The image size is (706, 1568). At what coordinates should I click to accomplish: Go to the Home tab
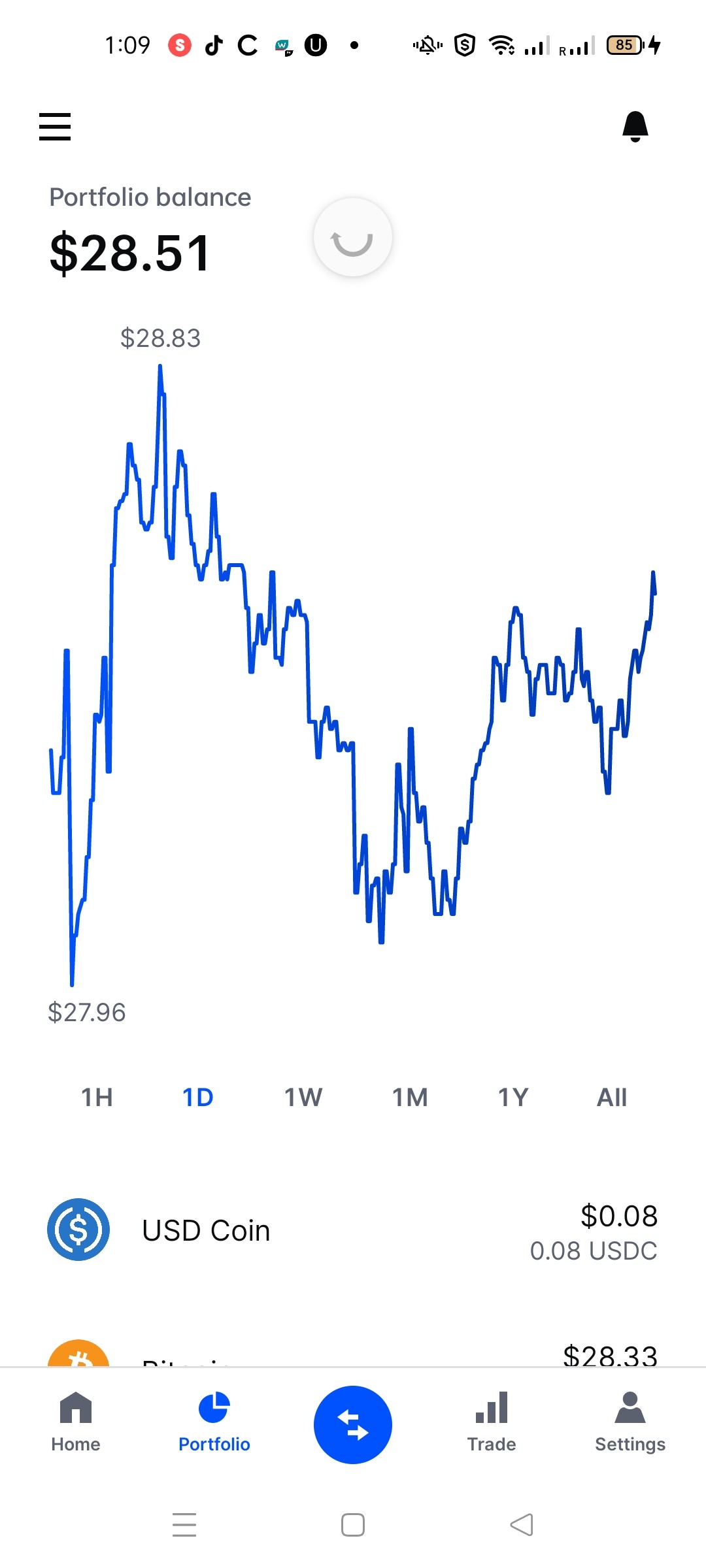pyautogui.click(x=76, y=1422)
